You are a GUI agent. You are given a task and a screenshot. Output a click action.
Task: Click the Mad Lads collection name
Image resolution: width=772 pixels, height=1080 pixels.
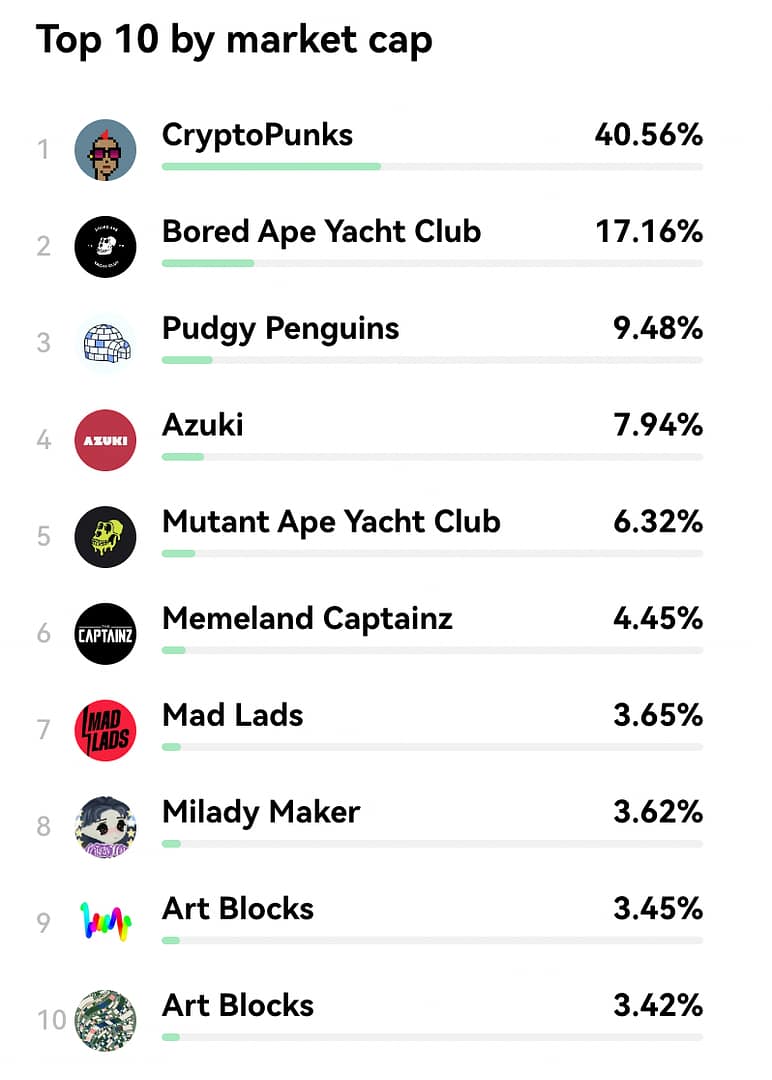point(232,715)
